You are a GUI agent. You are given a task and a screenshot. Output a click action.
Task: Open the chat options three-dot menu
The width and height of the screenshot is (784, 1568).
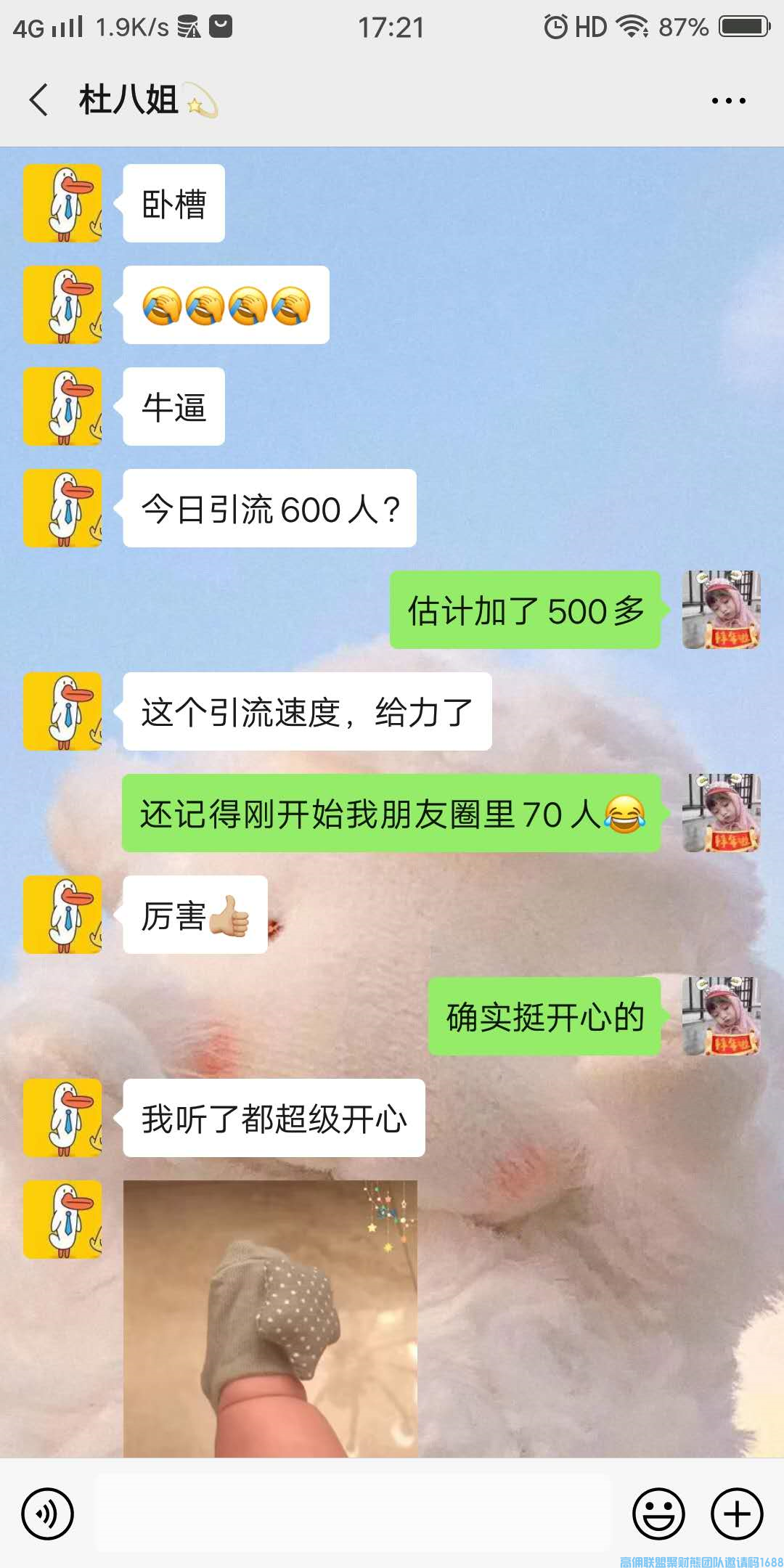(728, 101)
